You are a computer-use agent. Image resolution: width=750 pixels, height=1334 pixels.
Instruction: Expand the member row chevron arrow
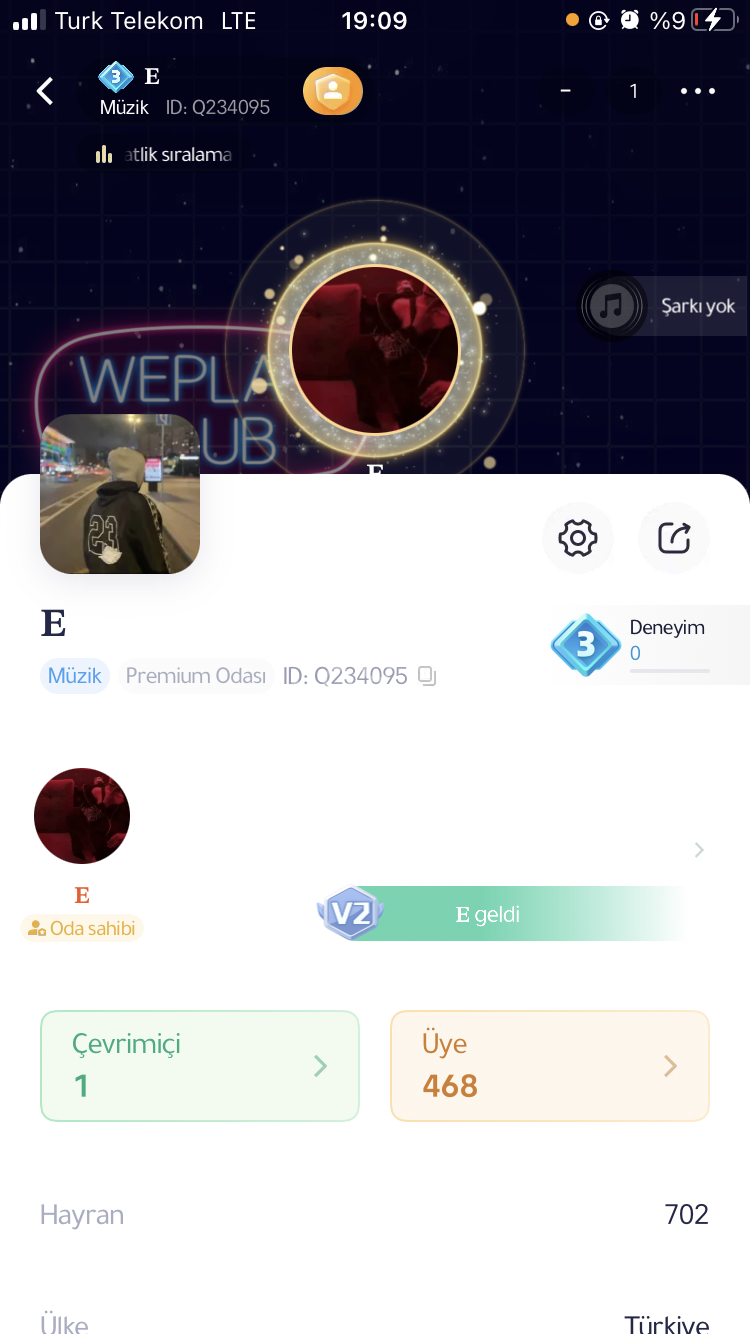tap(699, 850)
